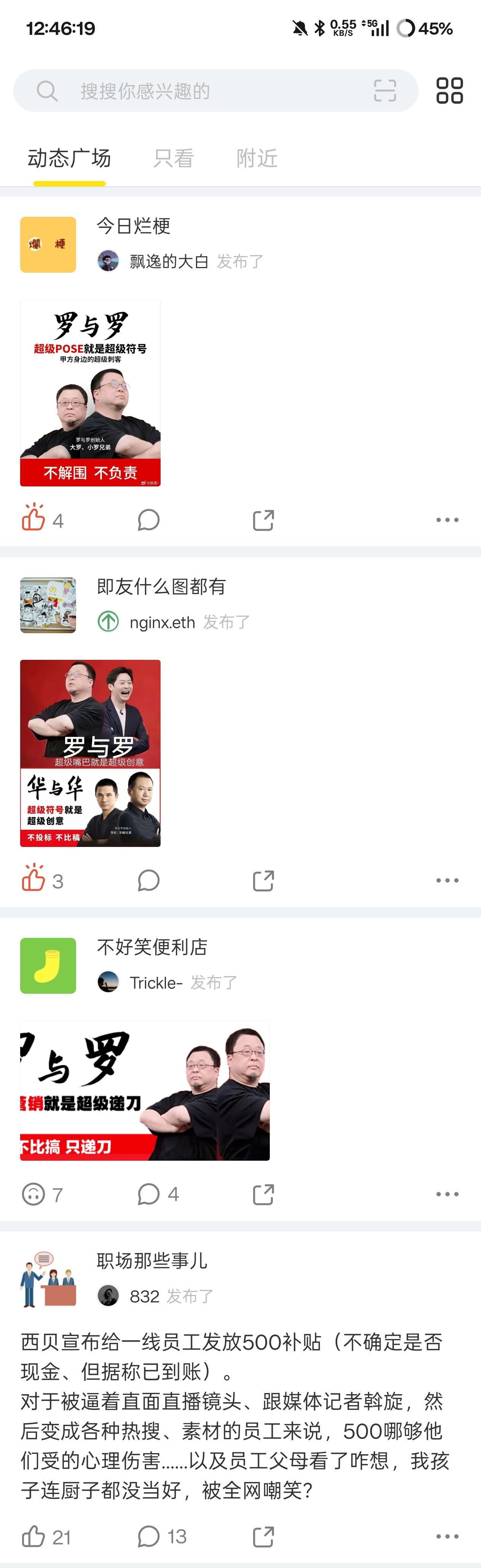This screenshot has width=481, height=1568.
Task: Open the four-square grid menu
Action: pos(449,91)
